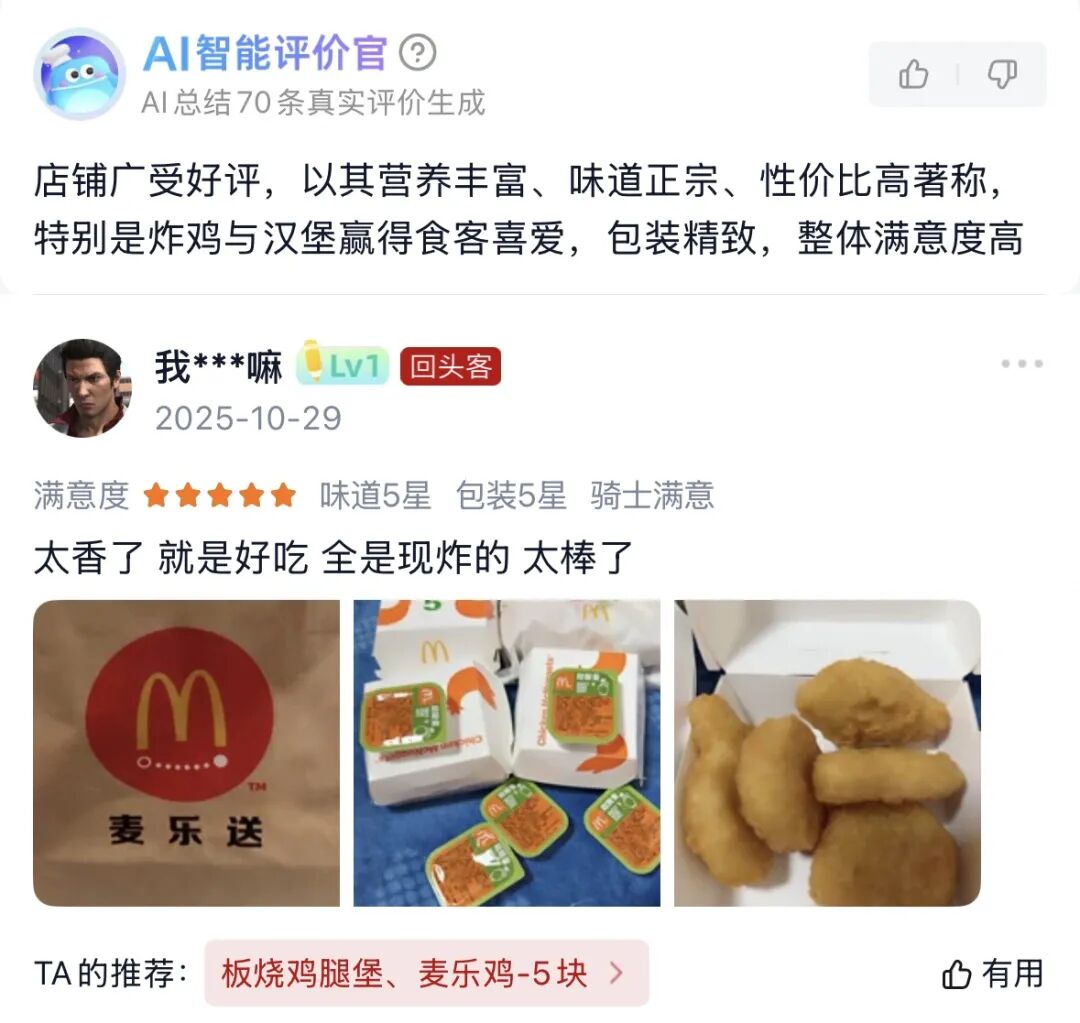Open reviewer 我***嘛's profile avatar

click(82, 388)
